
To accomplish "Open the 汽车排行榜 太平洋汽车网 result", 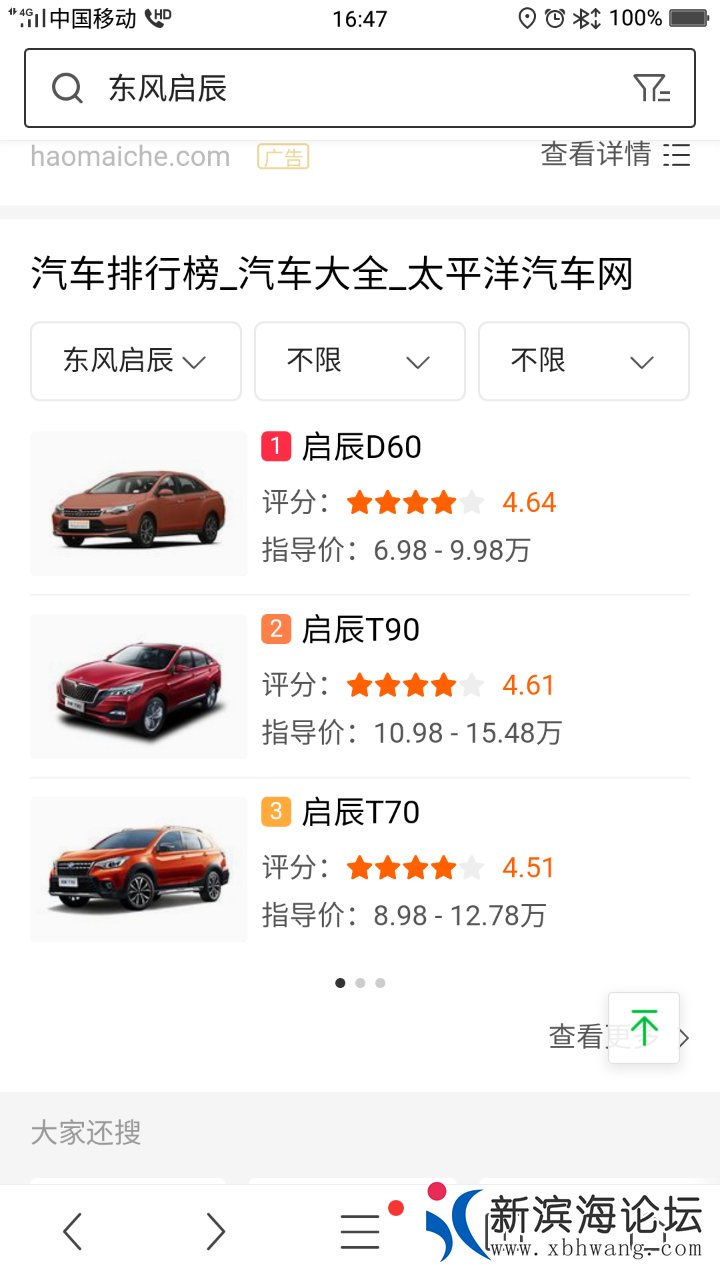I will (x=332, y=274).
